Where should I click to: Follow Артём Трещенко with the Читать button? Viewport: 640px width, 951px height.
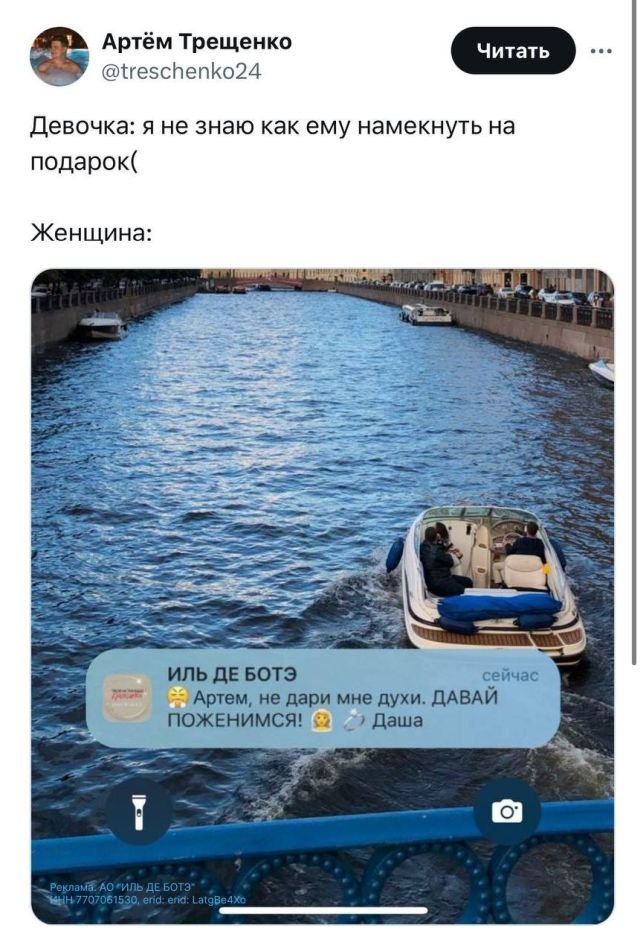click(513, 51)
